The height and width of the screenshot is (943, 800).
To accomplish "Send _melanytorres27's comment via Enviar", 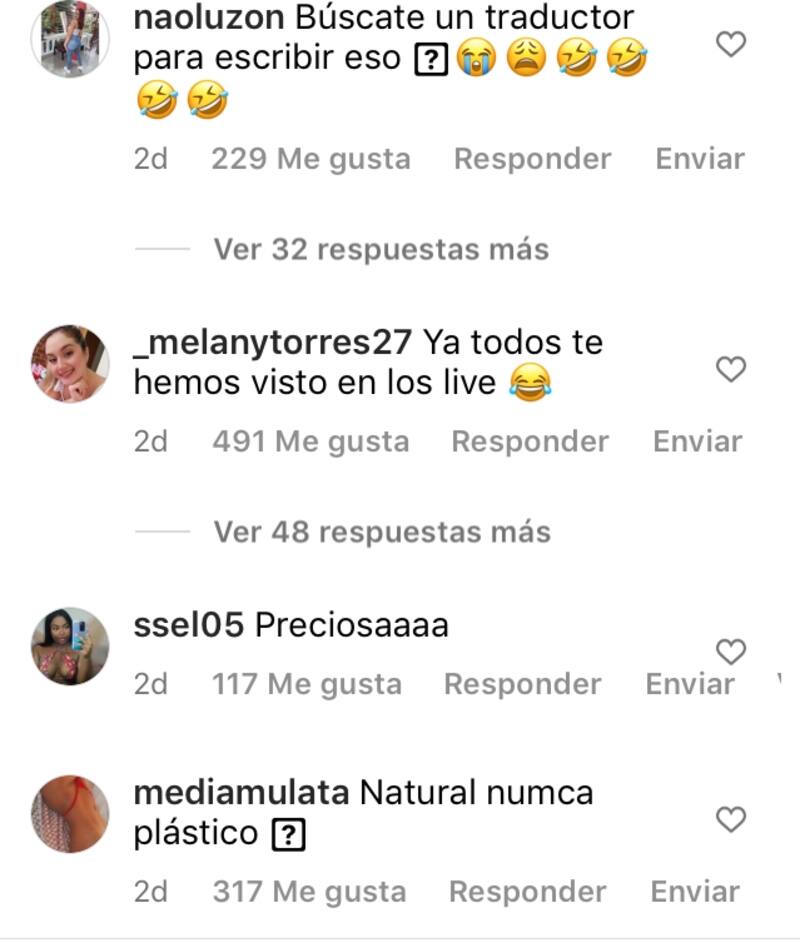I will tap(698, 442).
